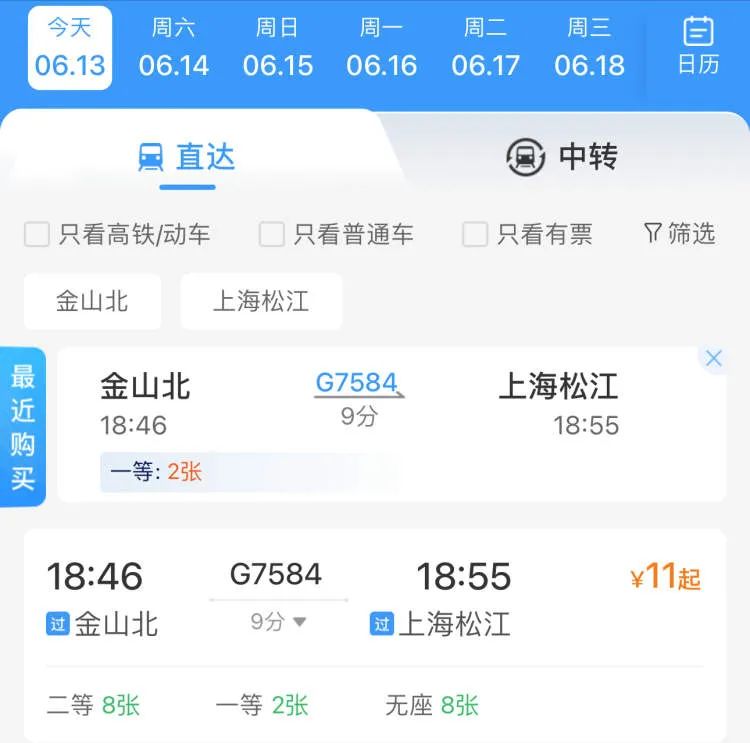Choose Monday 06.16 date
750x743 pixels.
point(382,48)
